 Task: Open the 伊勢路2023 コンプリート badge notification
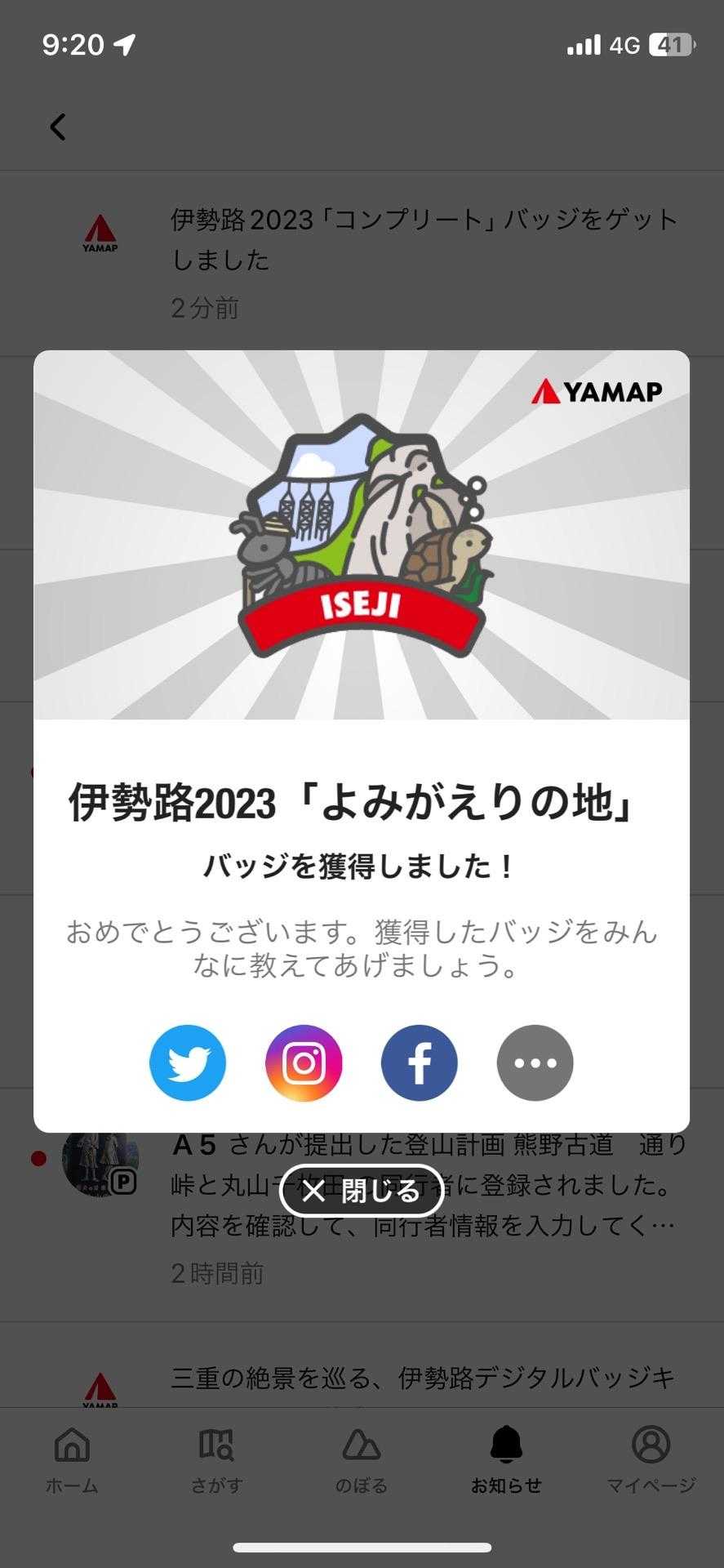423,261
